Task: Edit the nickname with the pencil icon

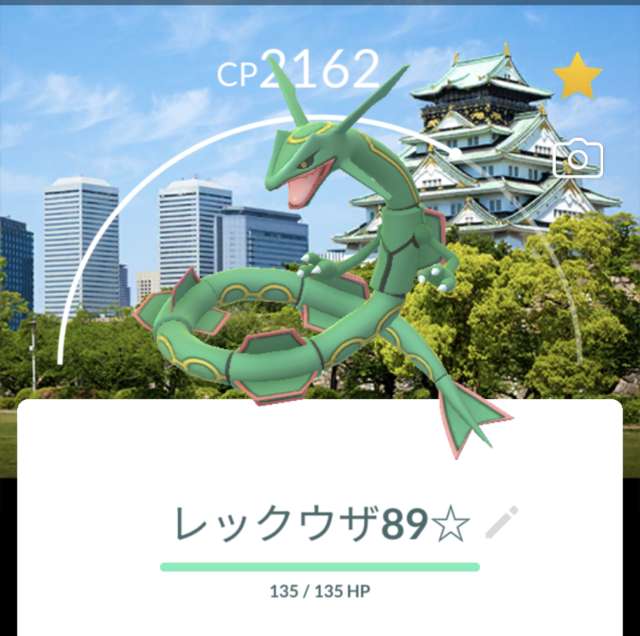Action: (502, 523)
